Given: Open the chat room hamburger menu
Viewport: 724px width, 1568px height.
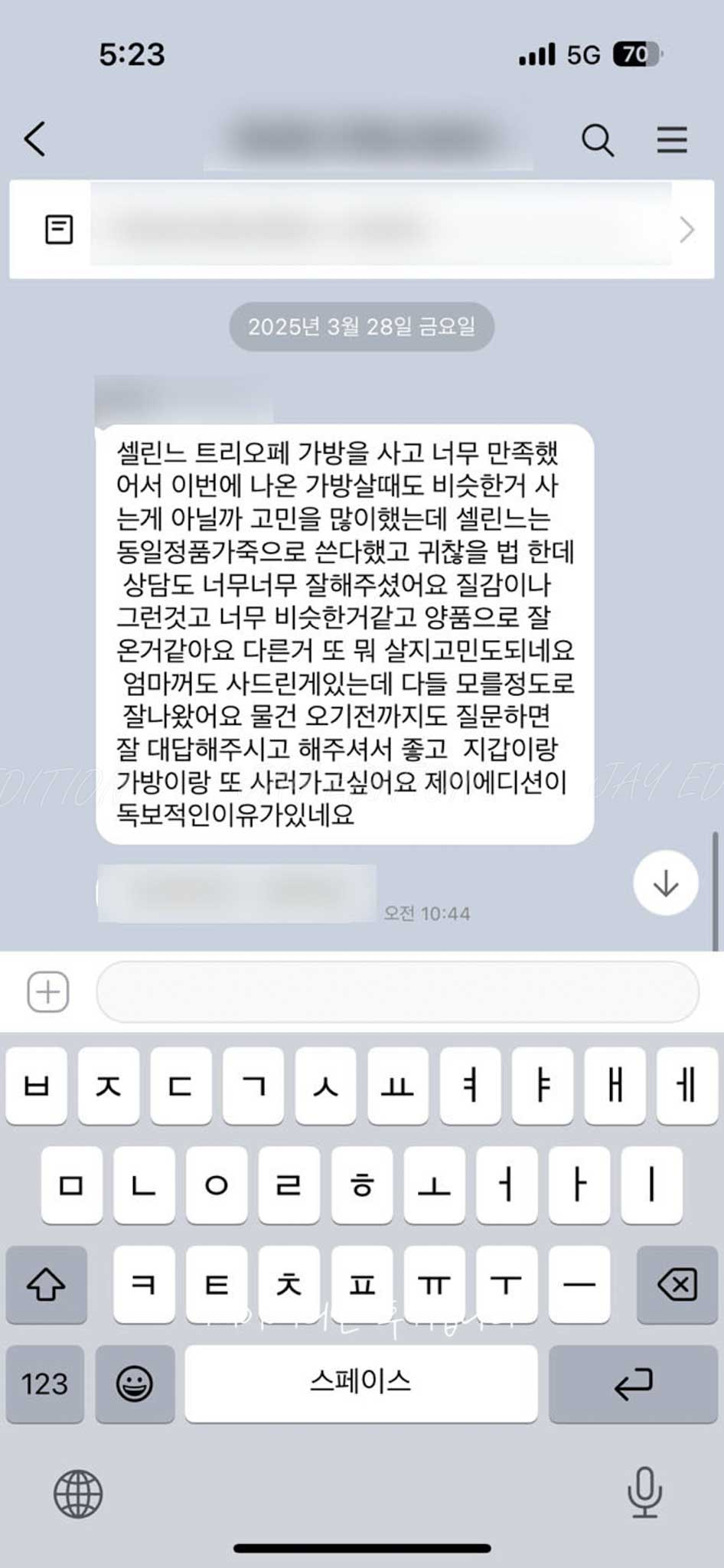Looking at the screenshot, I should pyautogui.click(x=671, y=140).
